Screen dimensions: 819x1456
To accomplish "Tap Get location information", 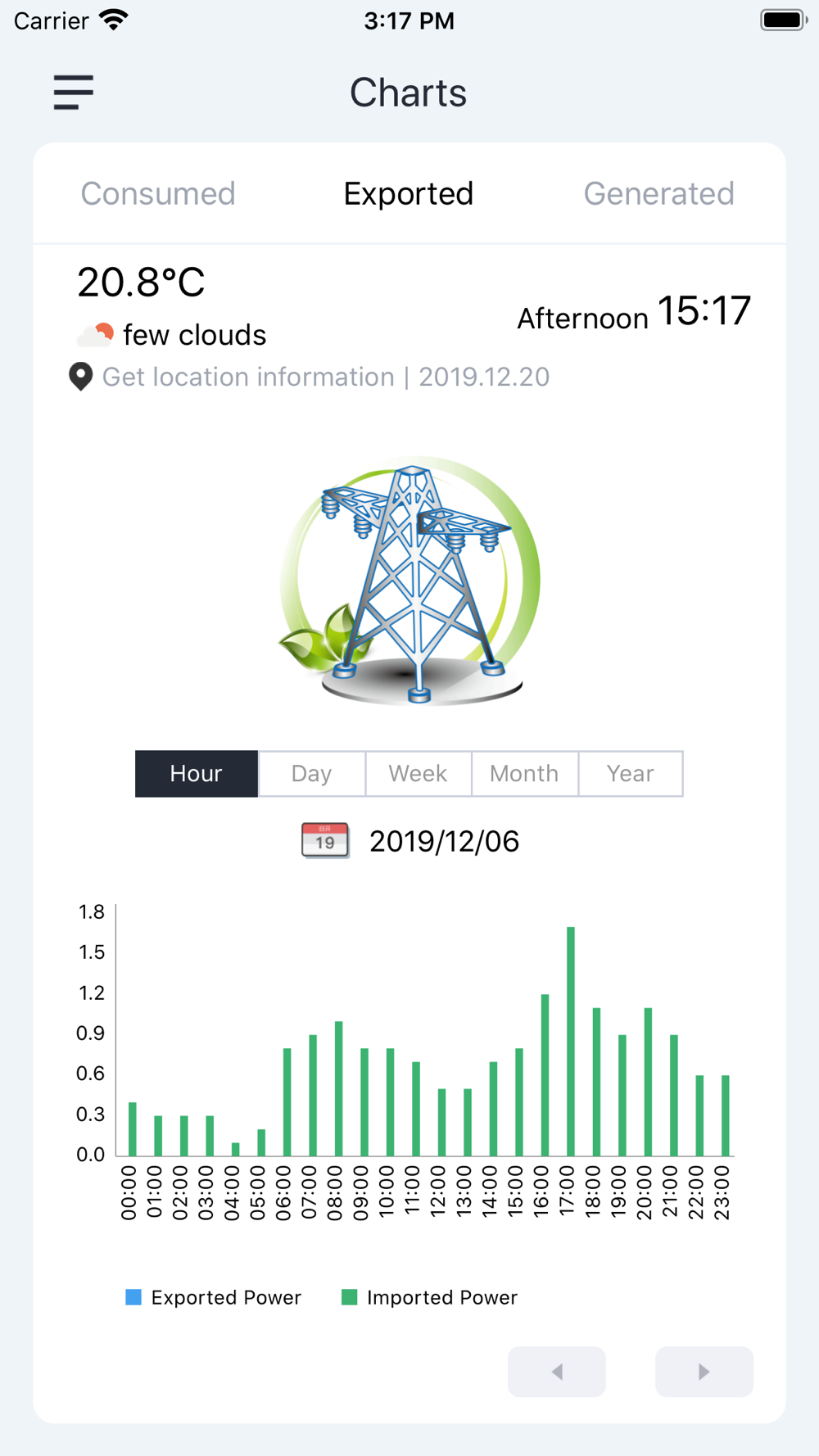I will [x=247, y=377].
